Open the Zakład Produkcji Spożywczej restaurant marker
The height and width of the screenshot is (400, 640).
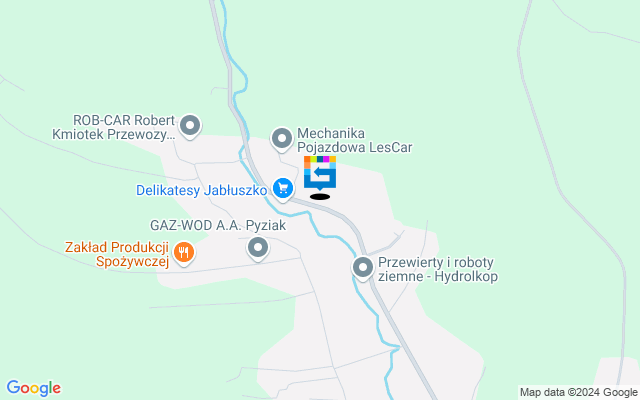tap(183, 253)
